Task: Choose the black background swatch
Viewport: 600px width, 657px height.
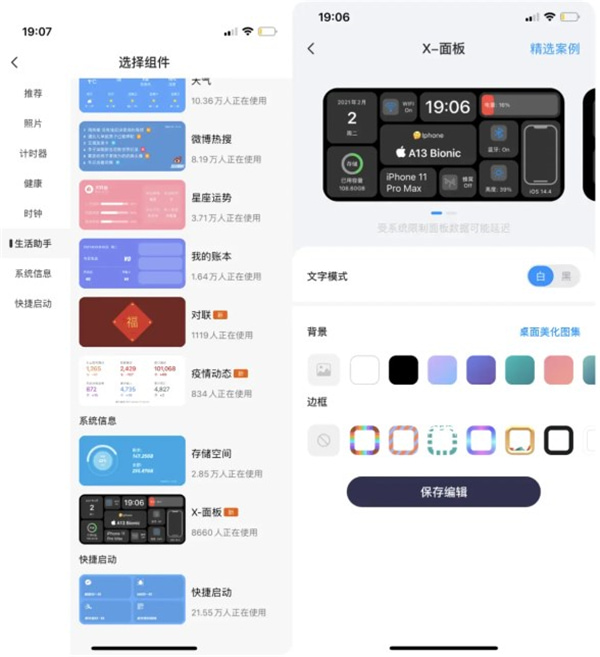Action: point(403,370)
